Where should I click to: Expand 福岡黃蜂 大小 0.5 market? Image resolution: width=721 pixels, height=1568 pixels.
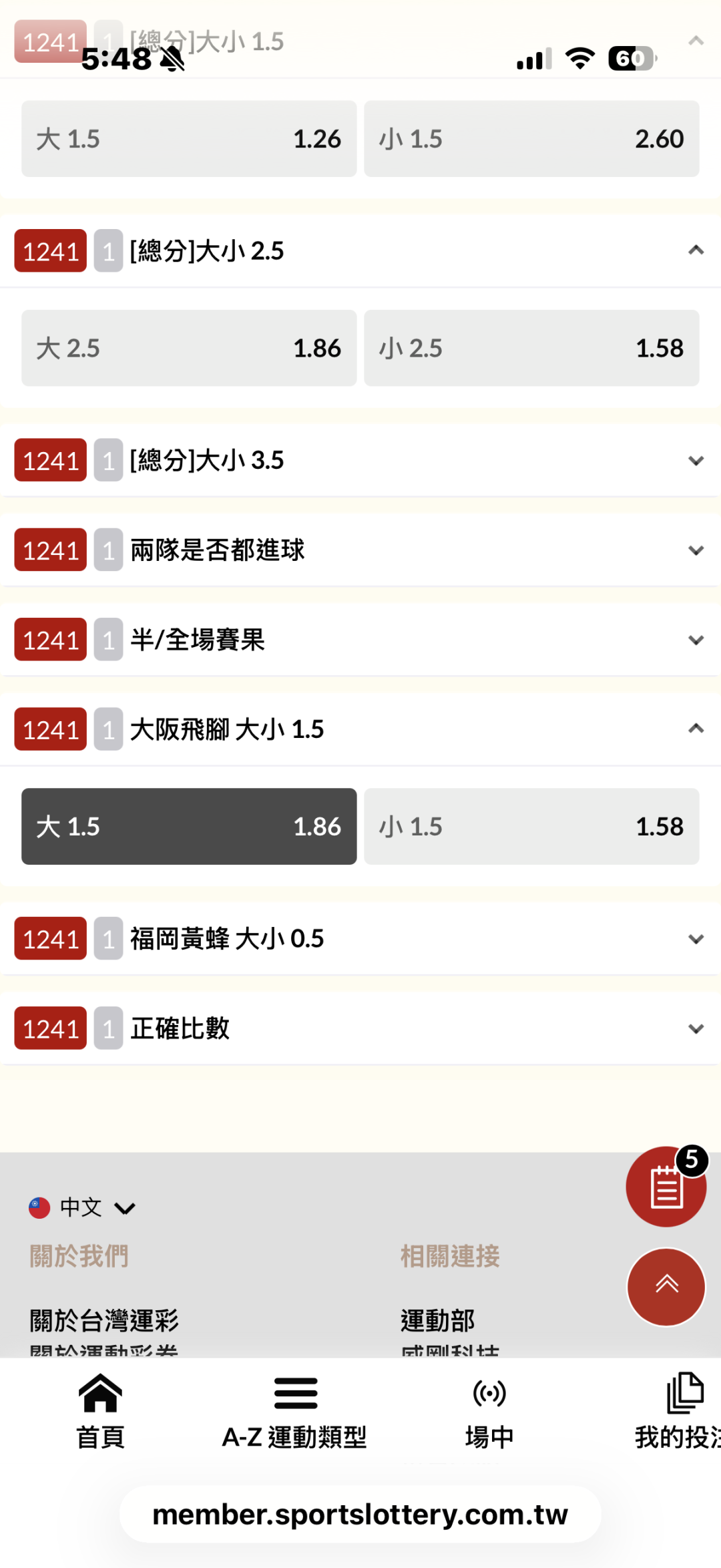(x=696, y=939)
